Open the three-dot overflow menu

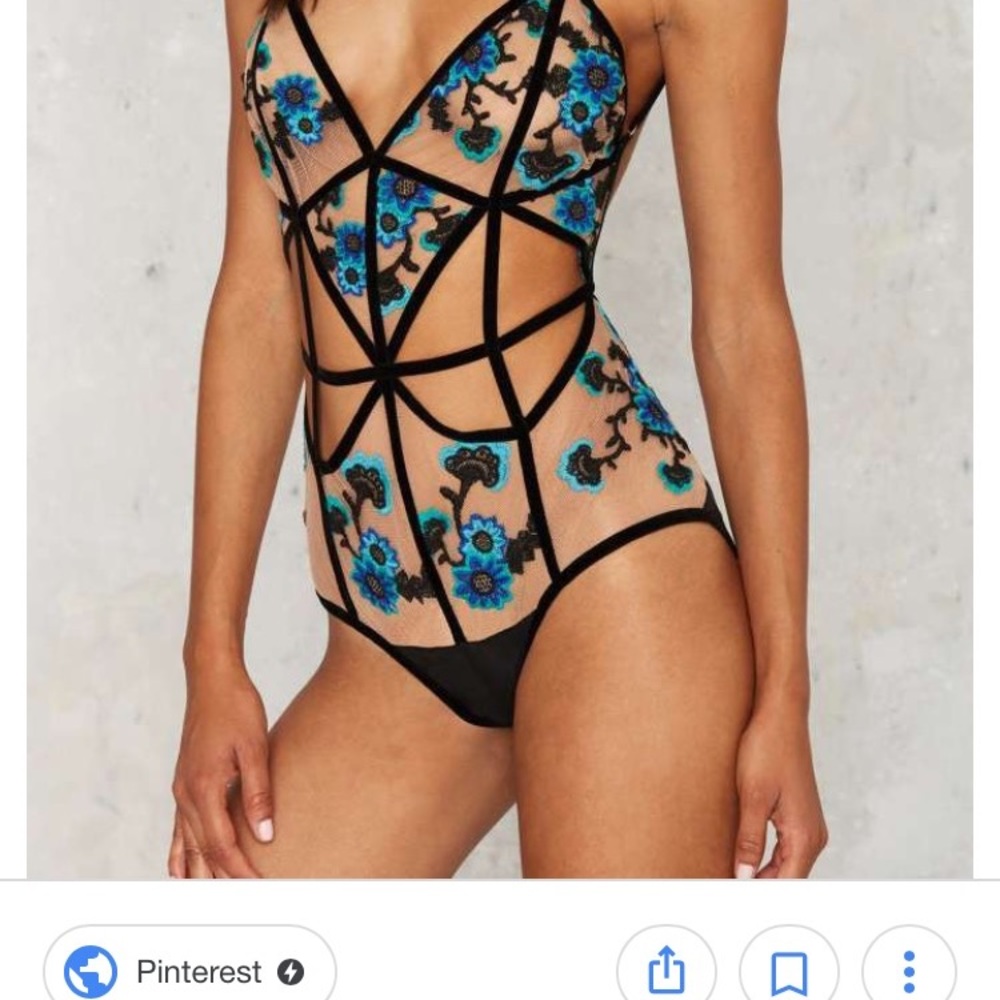[908, 970]
